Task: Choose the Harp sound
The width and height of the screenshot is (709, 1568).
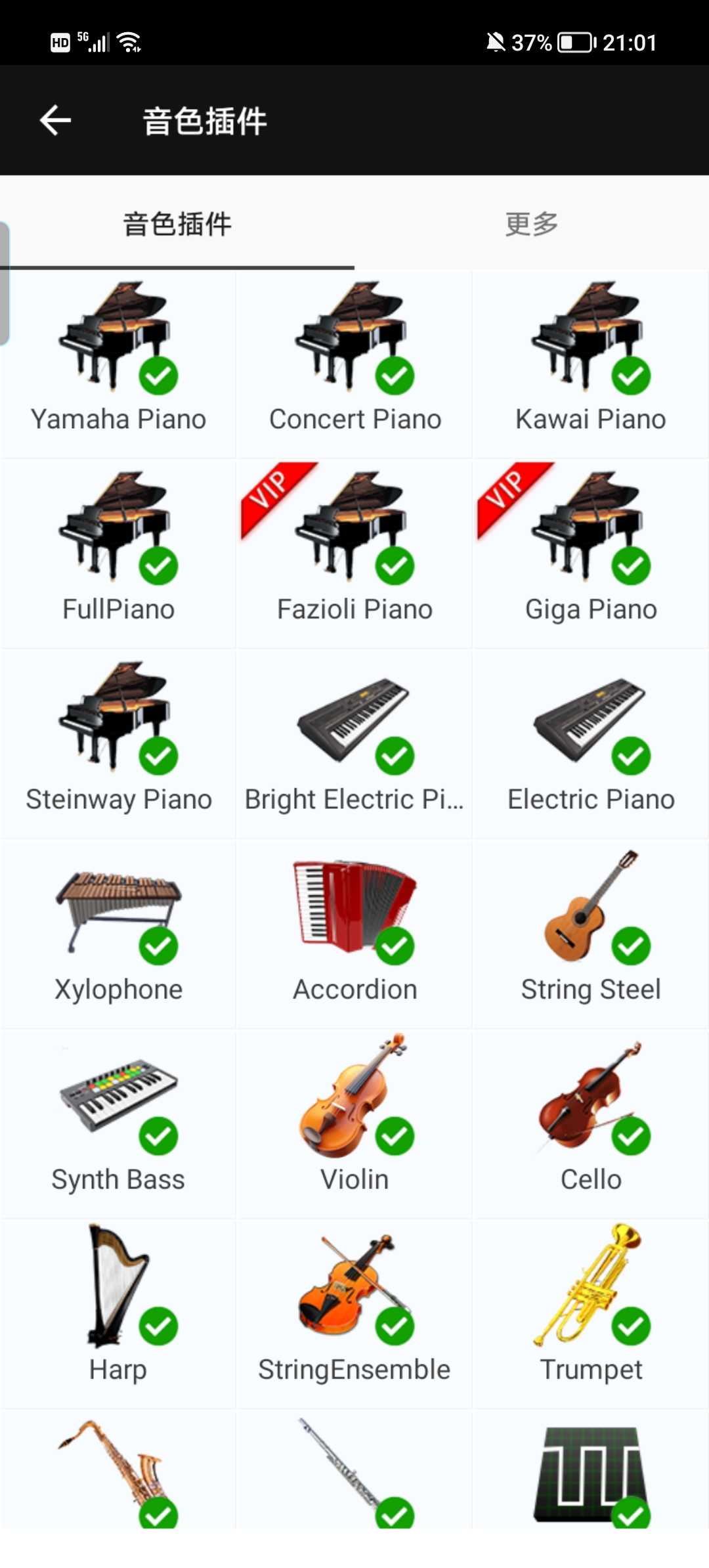Action: coord(118,1313)
